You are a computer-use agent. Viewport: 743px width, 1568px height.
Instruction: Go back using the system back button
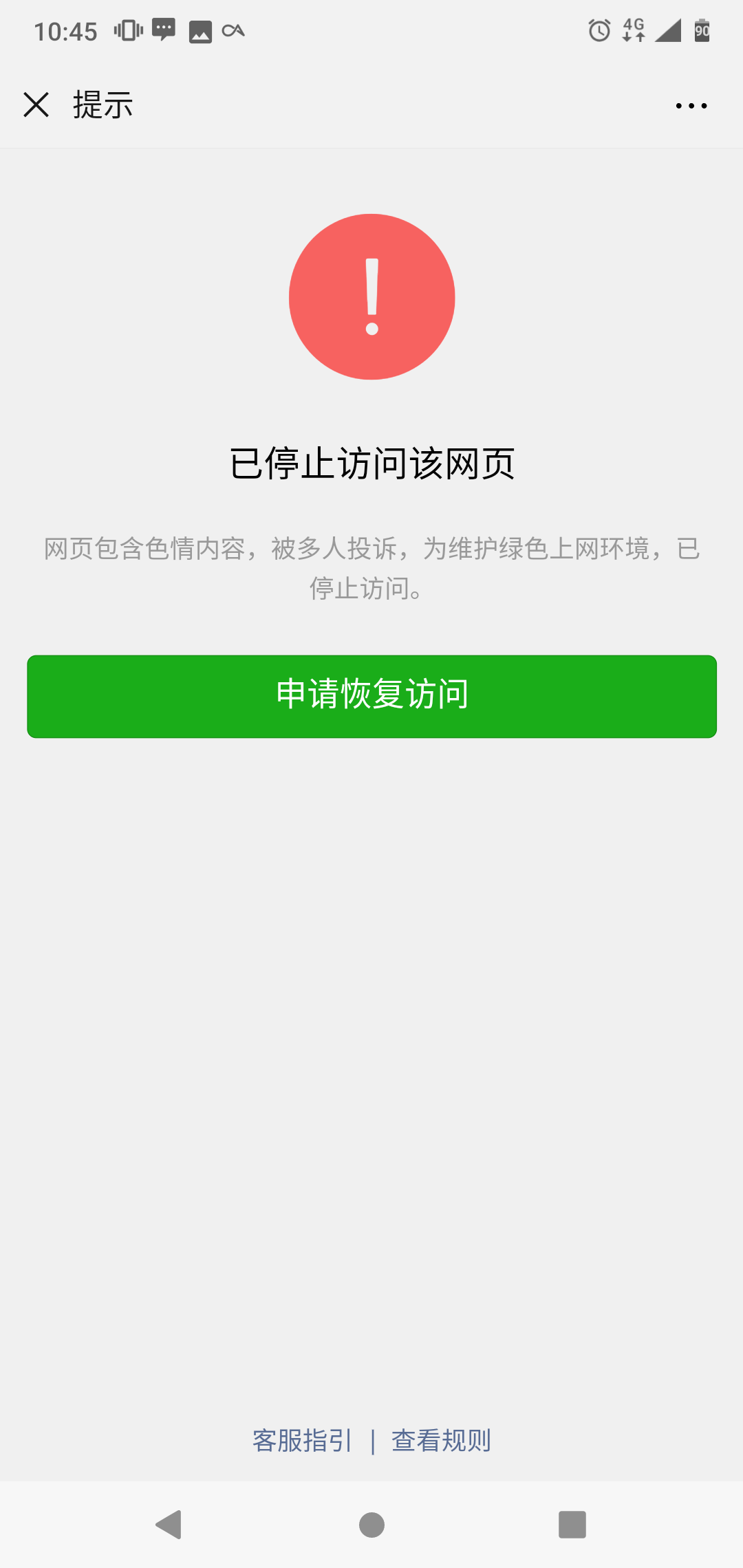tap(169, 1525)
